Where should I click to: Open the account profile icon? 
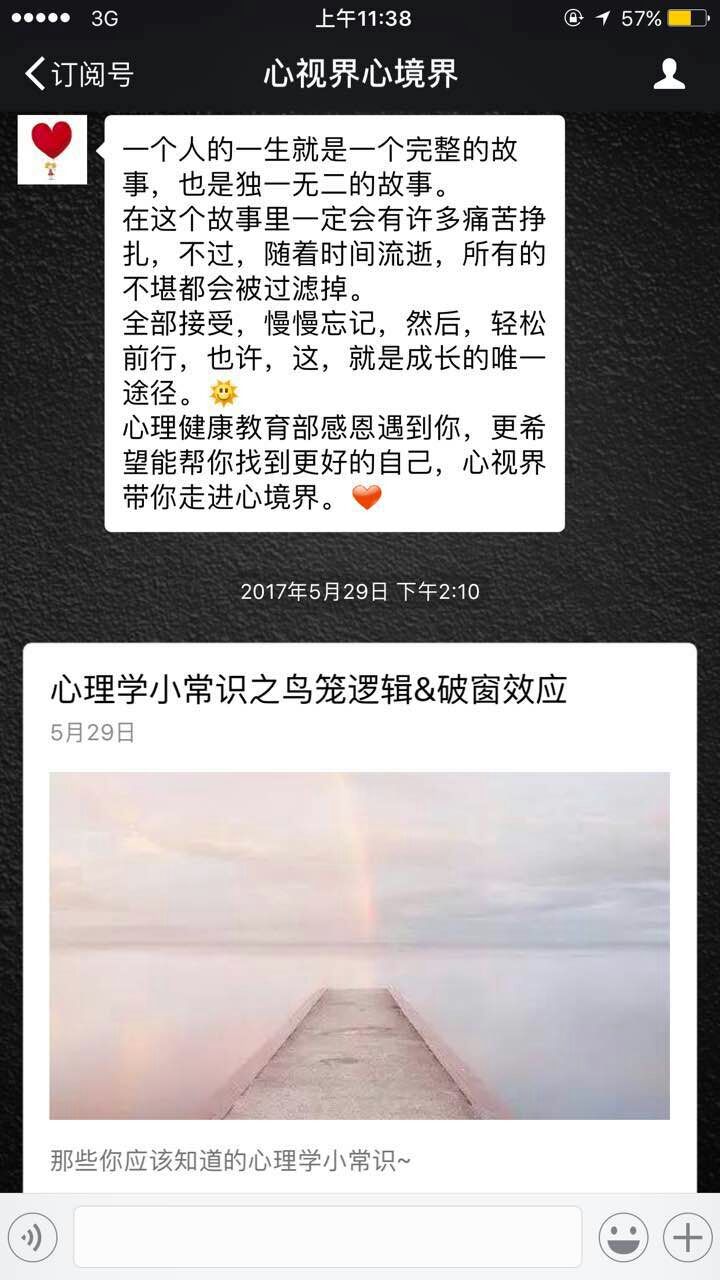669,74
